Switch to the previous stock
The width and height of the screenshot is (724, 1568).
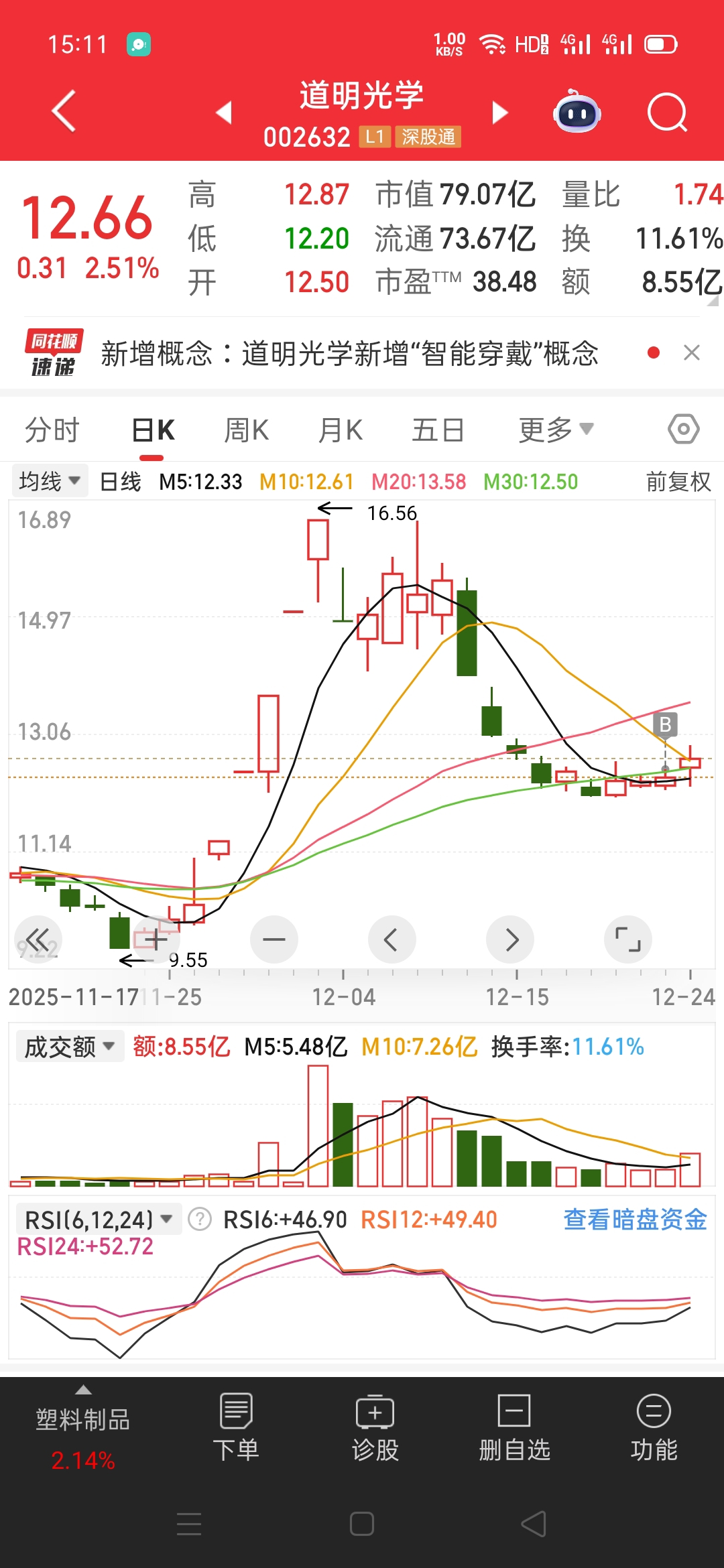tap(224, 113)
